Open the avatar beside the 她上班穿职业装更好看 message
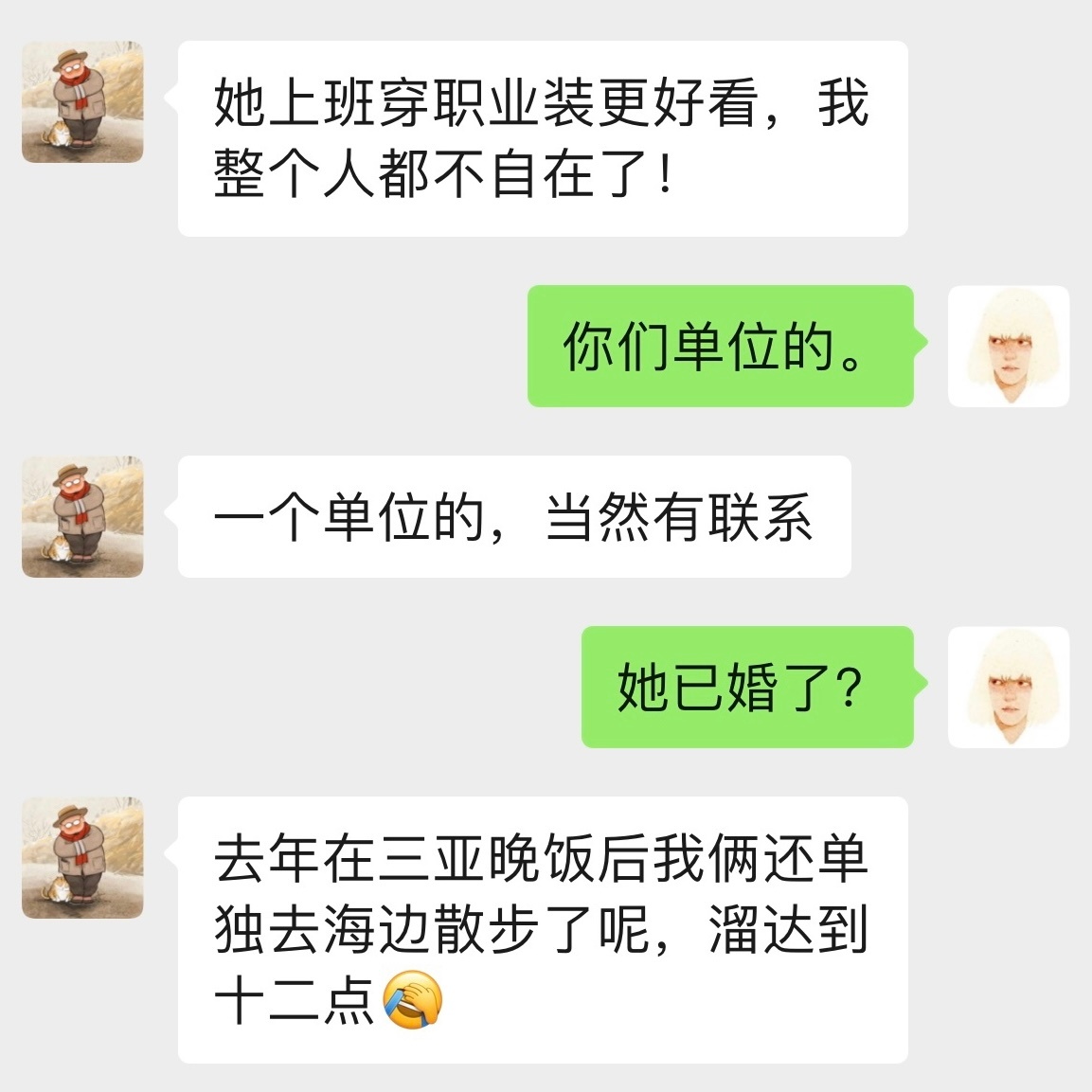The width and height of the screenshot is (1092, 1092). (x=82, y=102)
